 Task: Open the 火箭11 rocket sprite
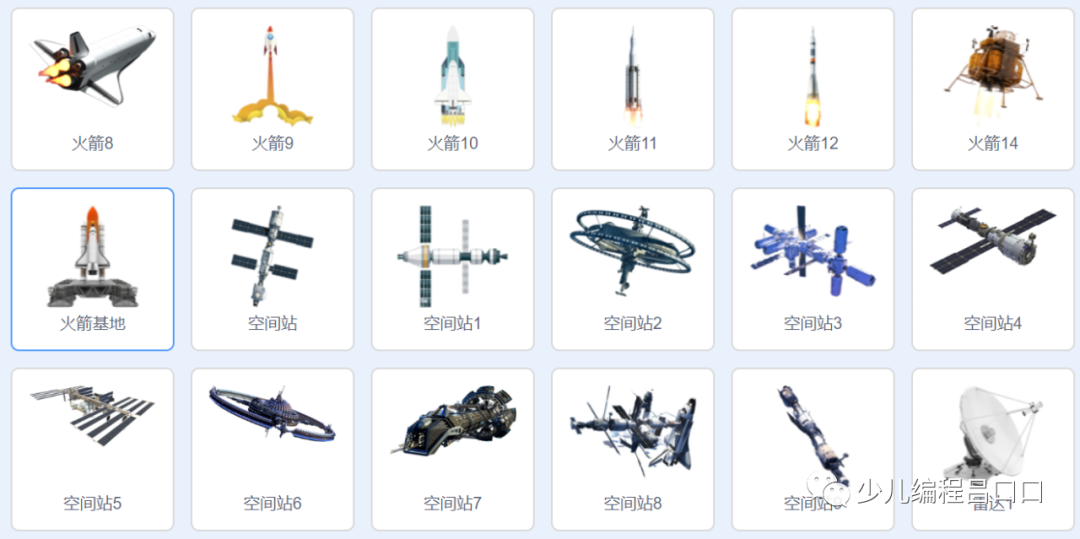(632, 88)
